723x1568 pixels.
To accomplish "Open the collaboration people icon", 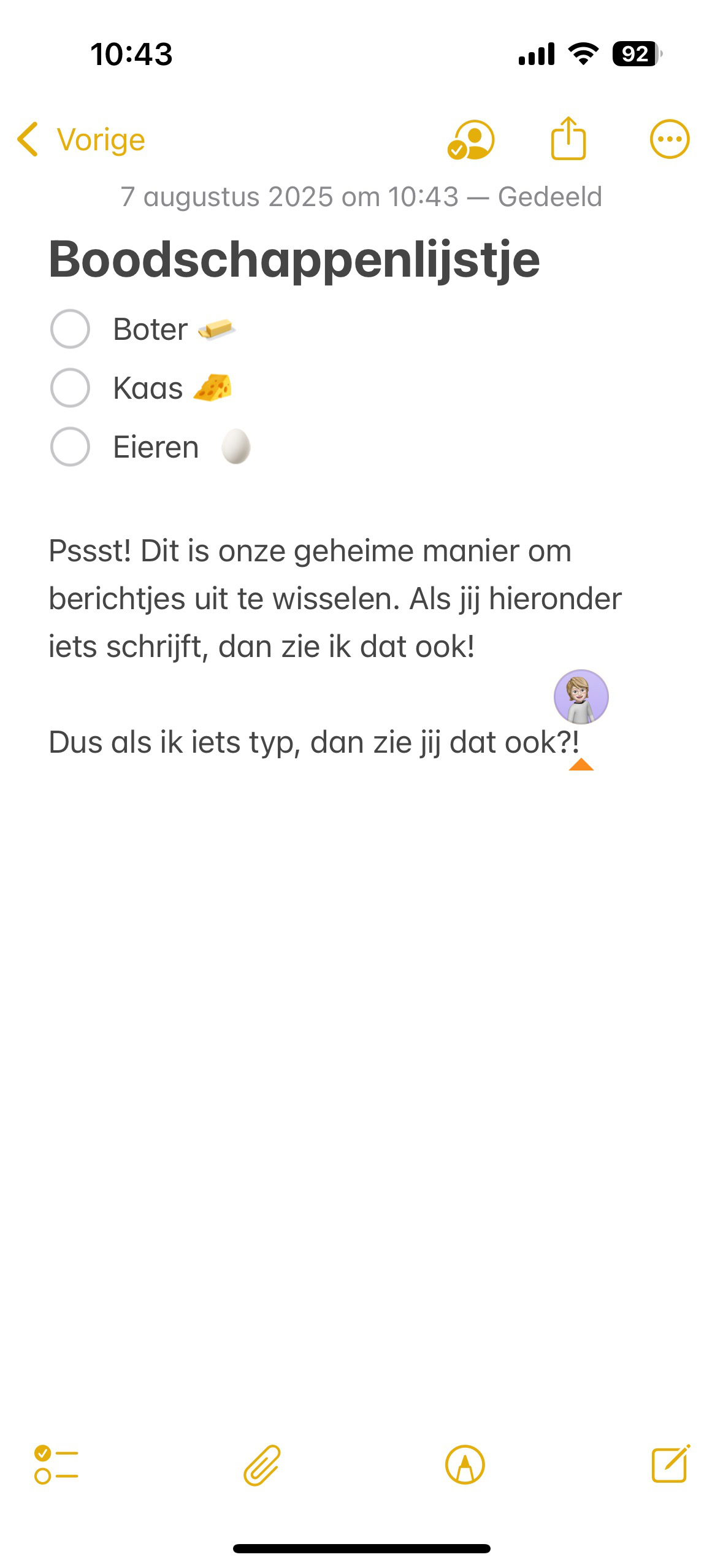I will tap(470, 139).
